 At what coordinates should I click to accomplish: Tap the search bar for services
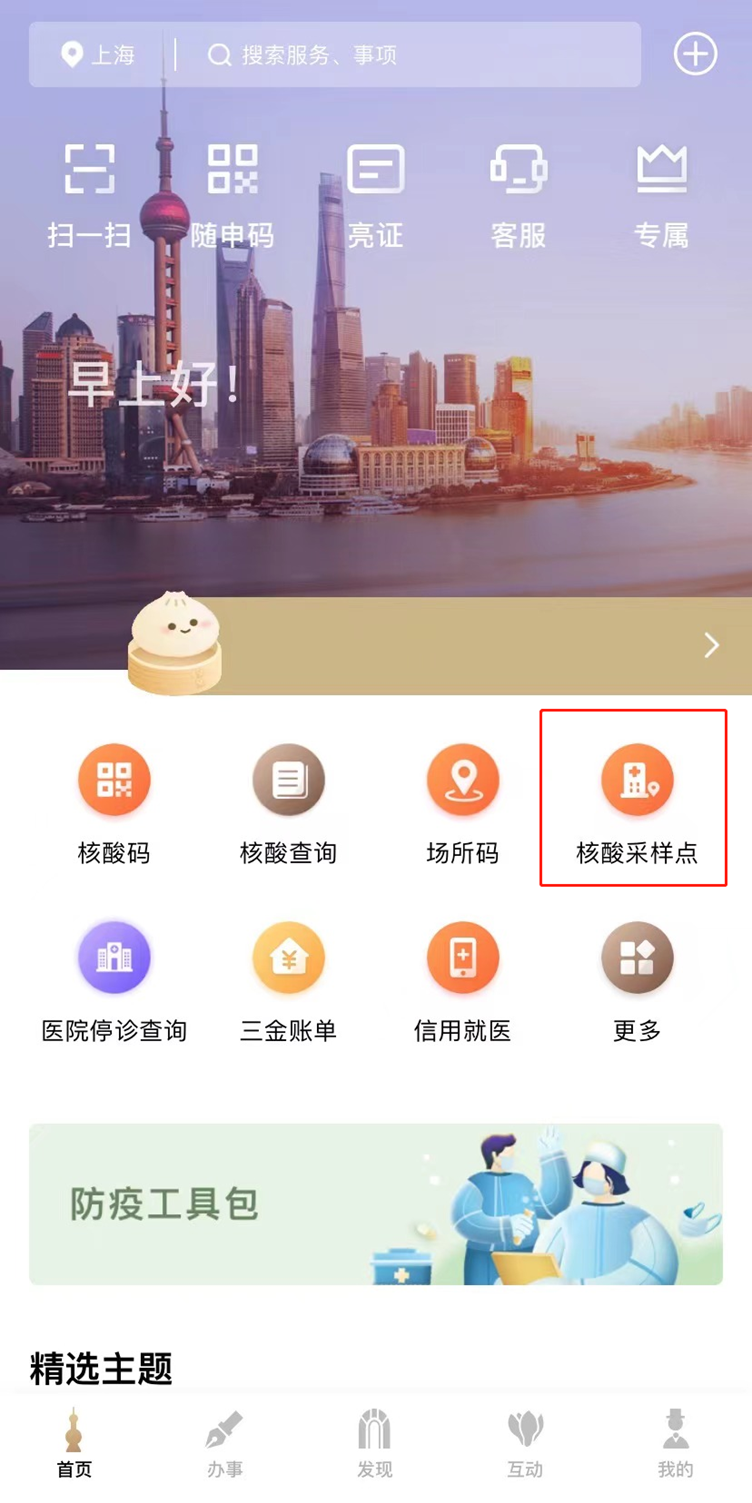click(x=400, y=55)
